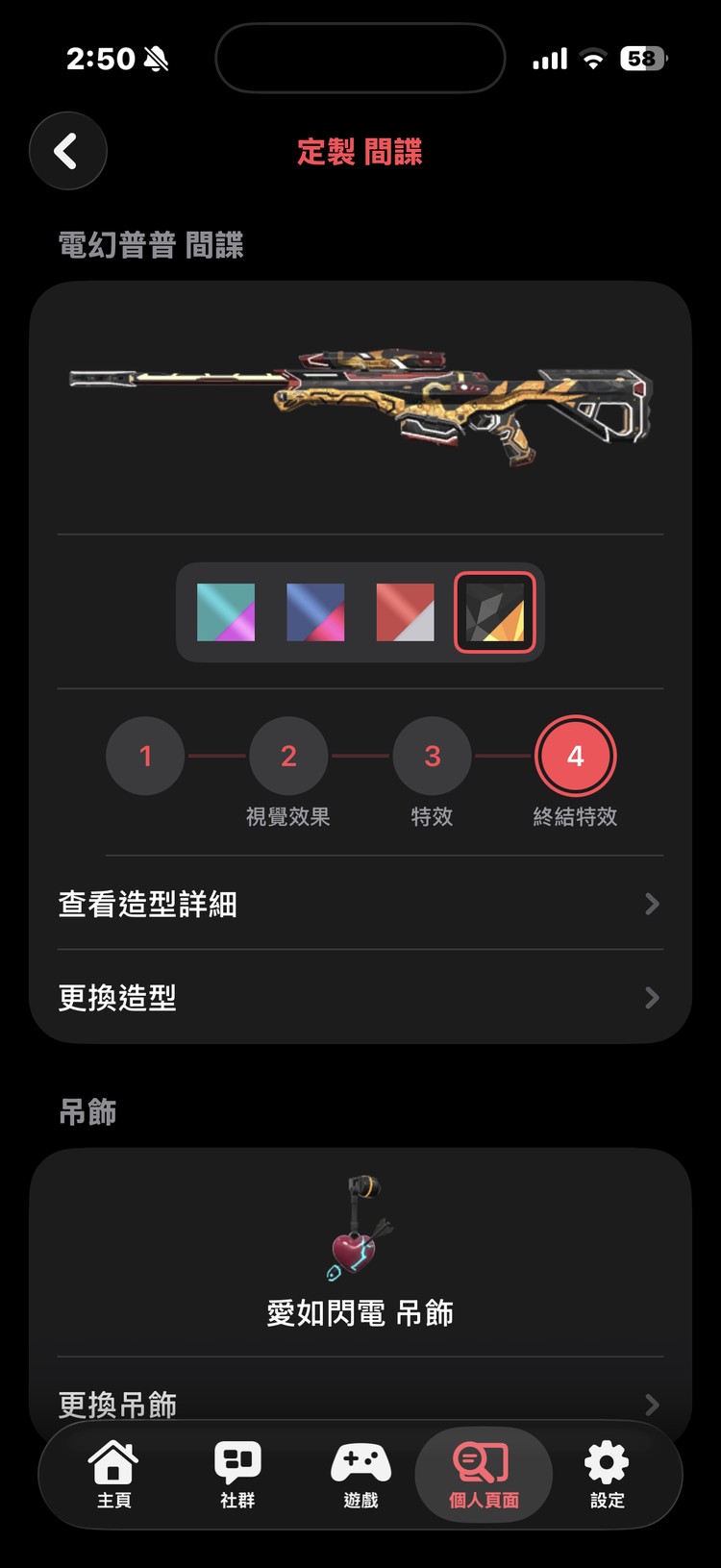Screen dimensions: 721x1568
Task: Expand the 查看造型詳細 chevron
Action: click(652, 904)
